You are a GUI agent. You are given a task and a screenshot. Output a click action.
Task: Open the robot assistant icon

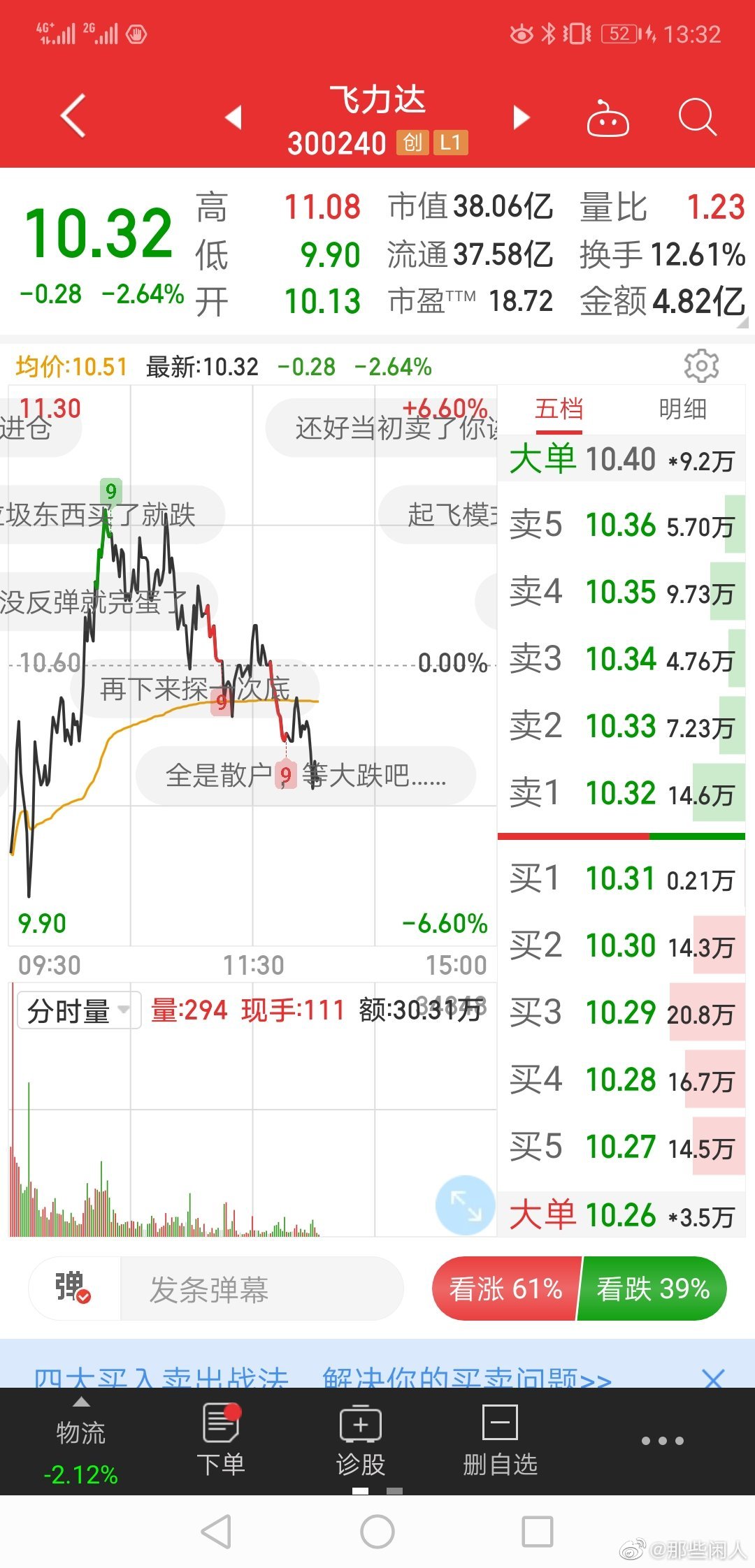tap(607, 118)
